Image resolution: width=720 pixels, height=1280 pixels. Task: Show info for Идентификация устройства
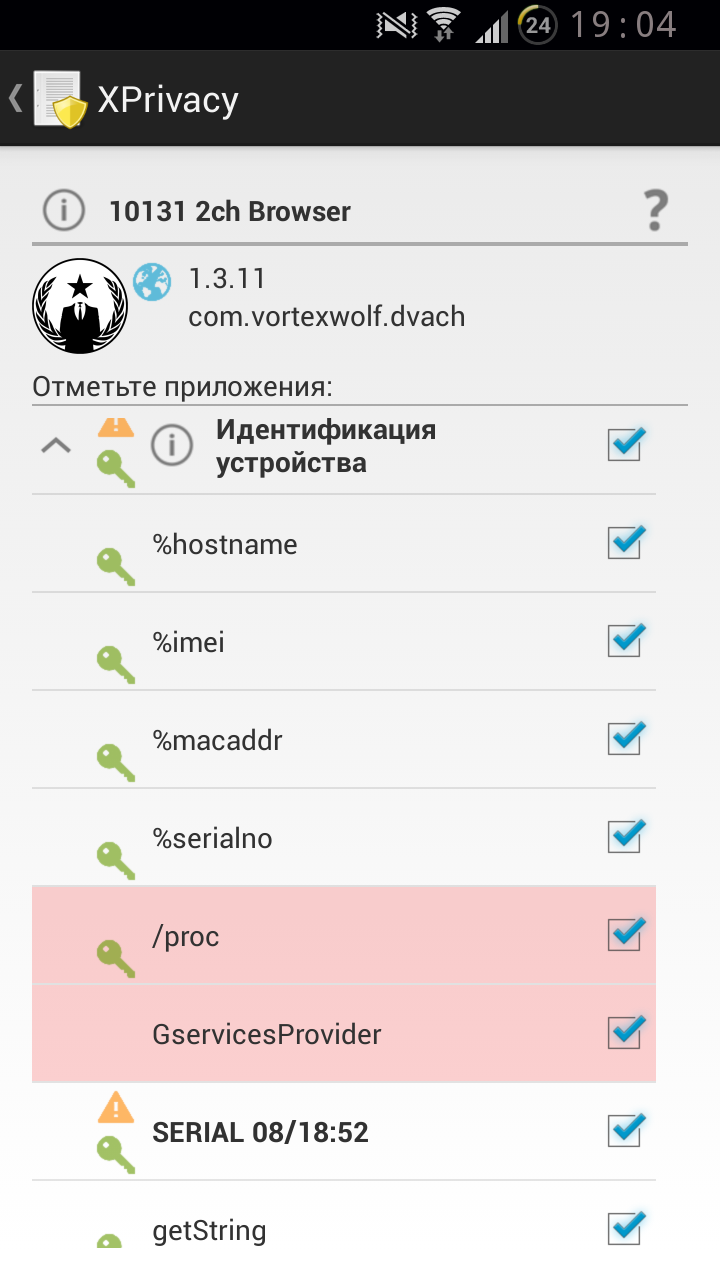(x=172, y=445)
